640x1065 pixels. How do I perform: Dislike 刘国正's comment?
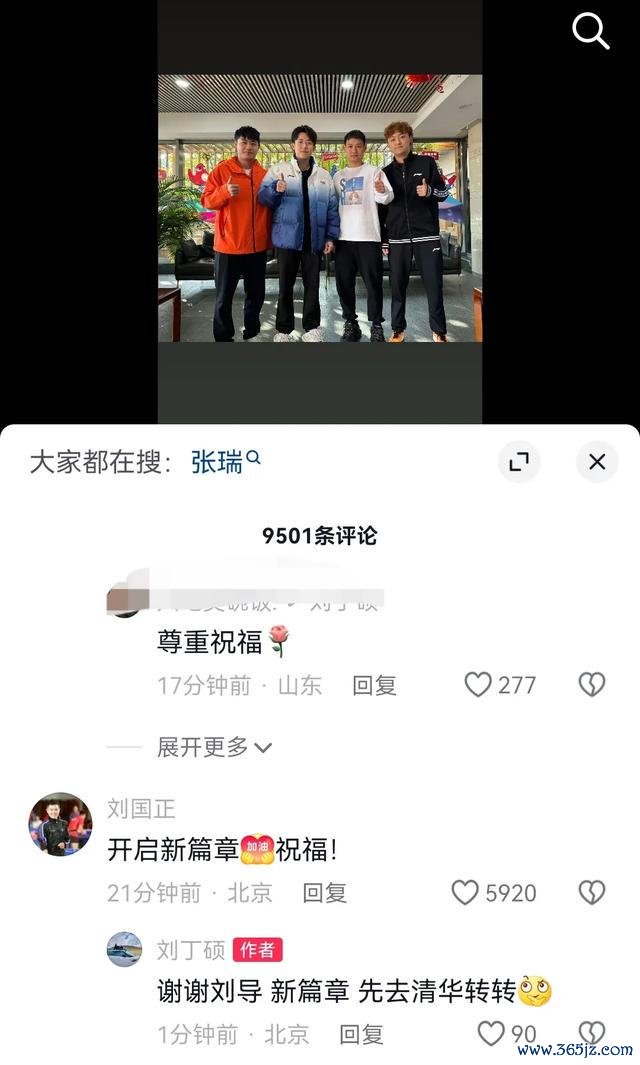point(592,892)
